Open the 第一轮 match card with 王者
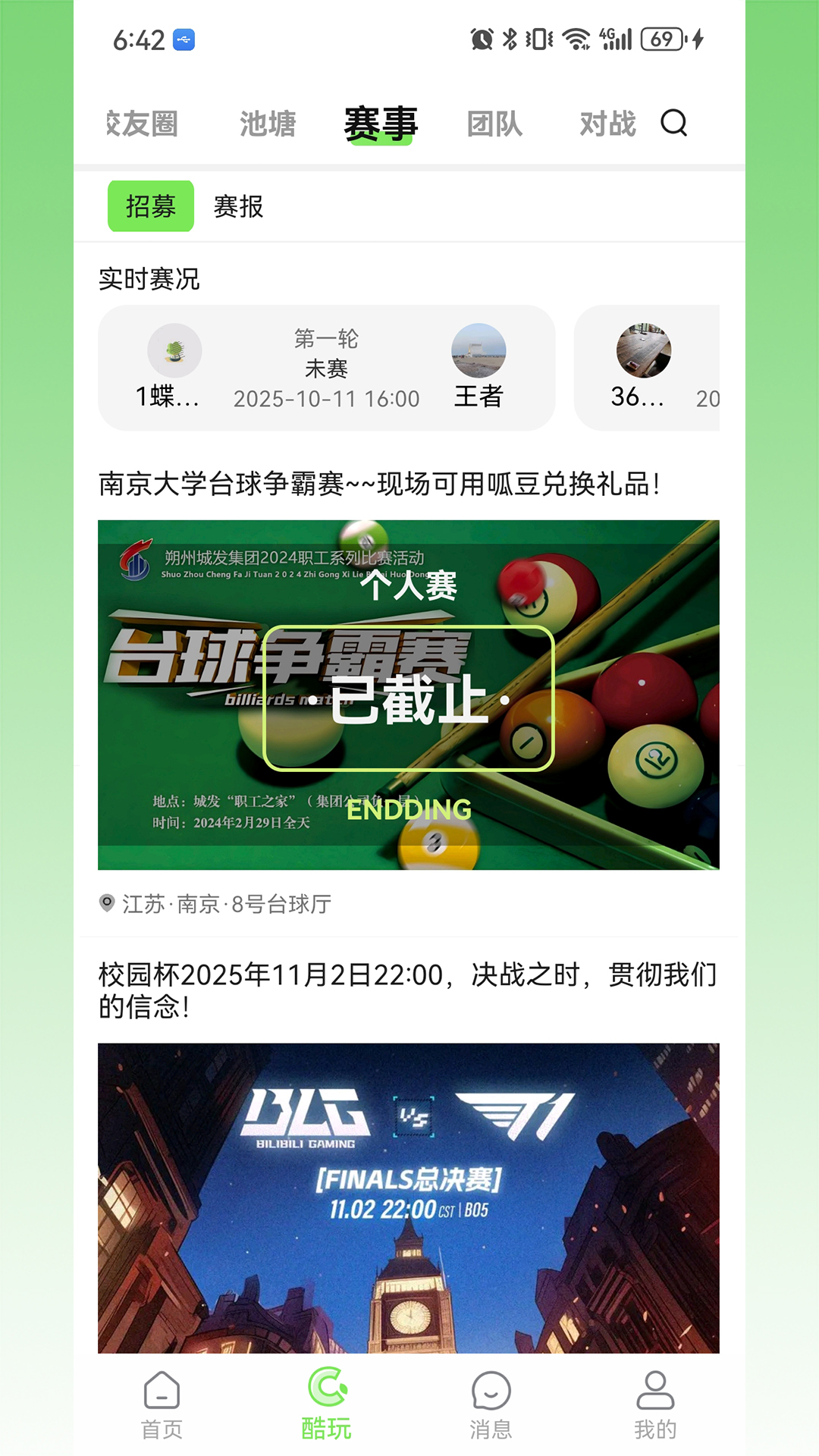The height and width of the screenshot is (1456, 819). [x=326, y=368]
